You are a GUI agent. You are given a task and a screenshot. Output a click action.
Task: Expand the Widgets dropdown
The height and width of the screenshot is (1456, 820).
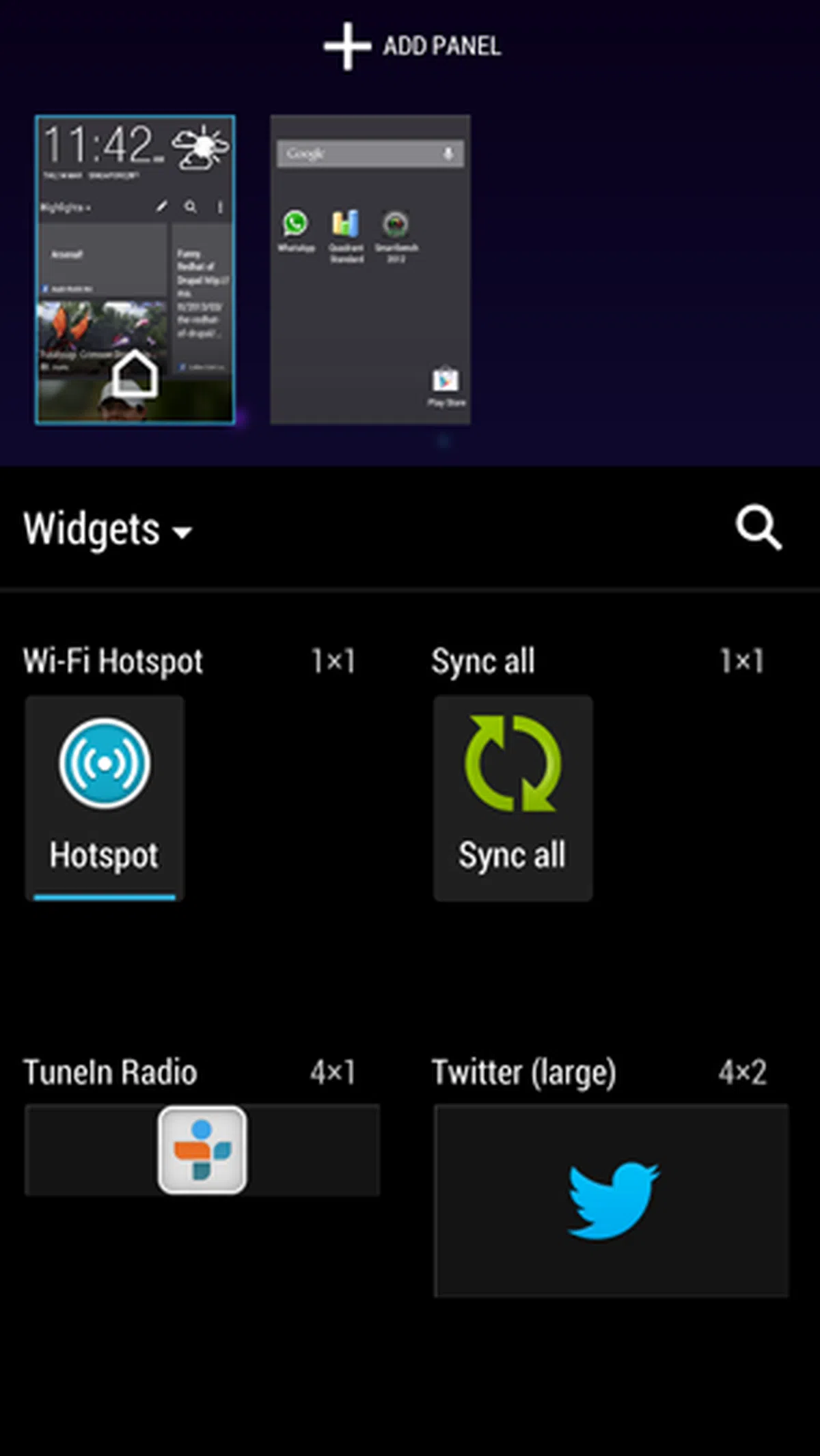tap(108, 530)
